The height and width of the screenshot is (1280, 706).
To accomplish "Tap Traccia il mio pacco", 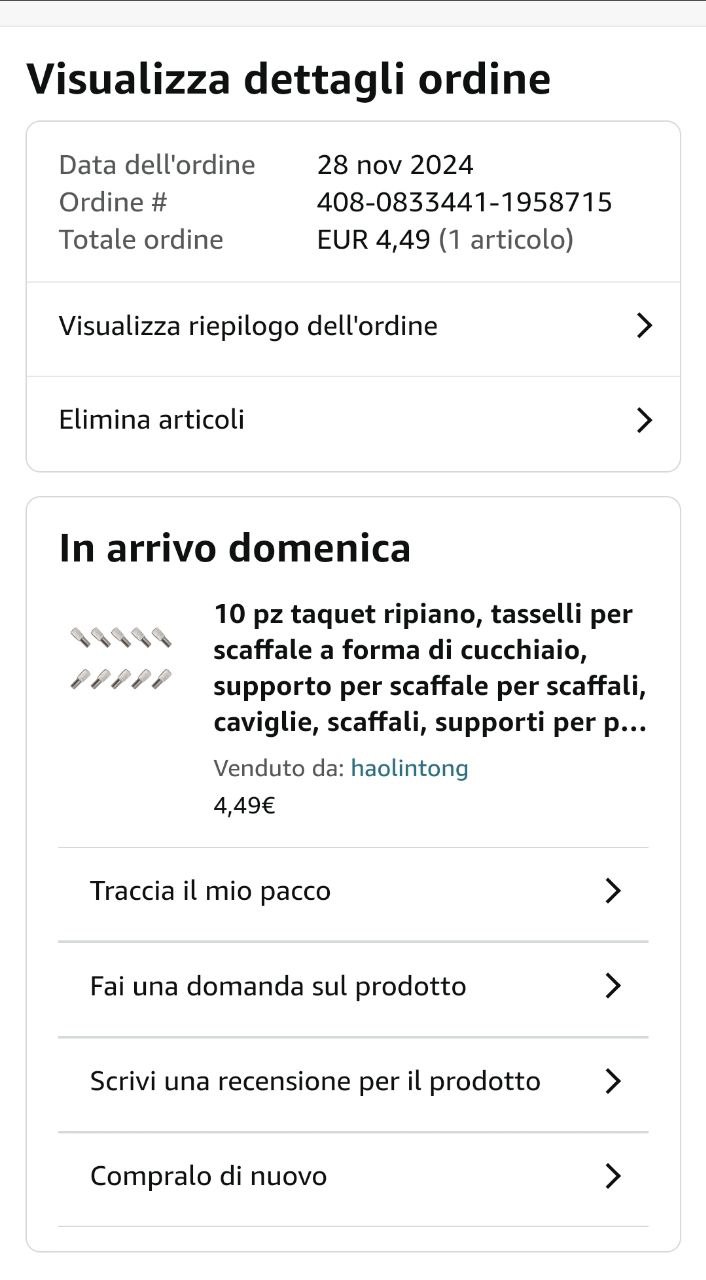I will (x=353, y=891).
